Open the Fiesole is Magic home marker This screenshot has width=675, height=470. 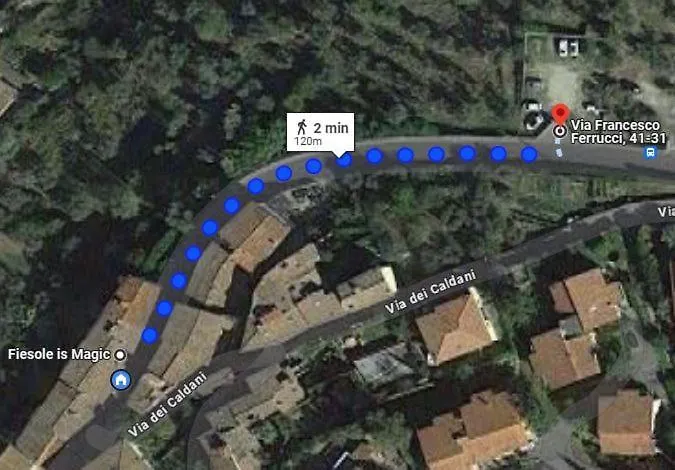121,379
